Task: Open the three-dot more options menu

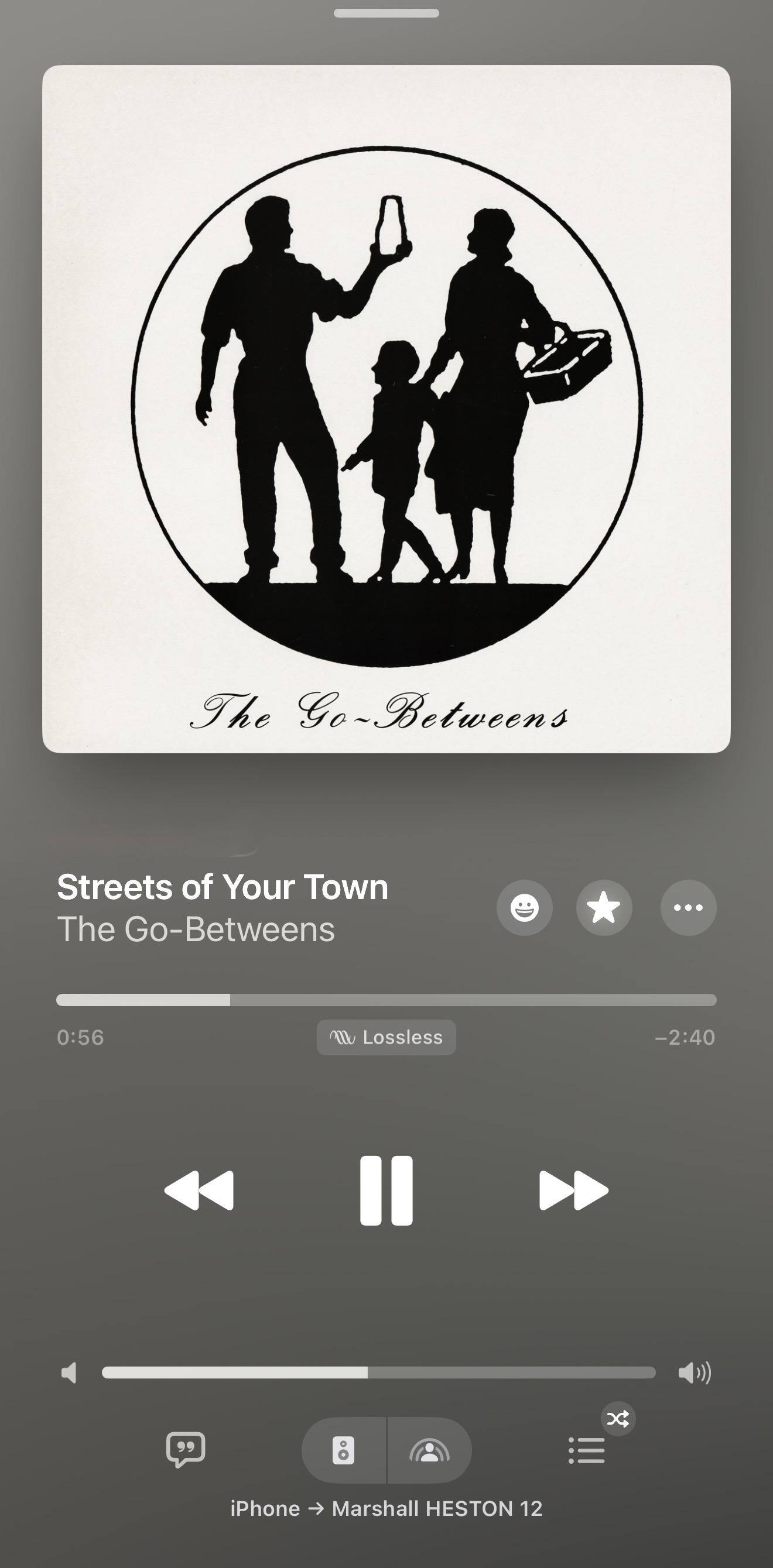Action: click(x=688, y=908)
